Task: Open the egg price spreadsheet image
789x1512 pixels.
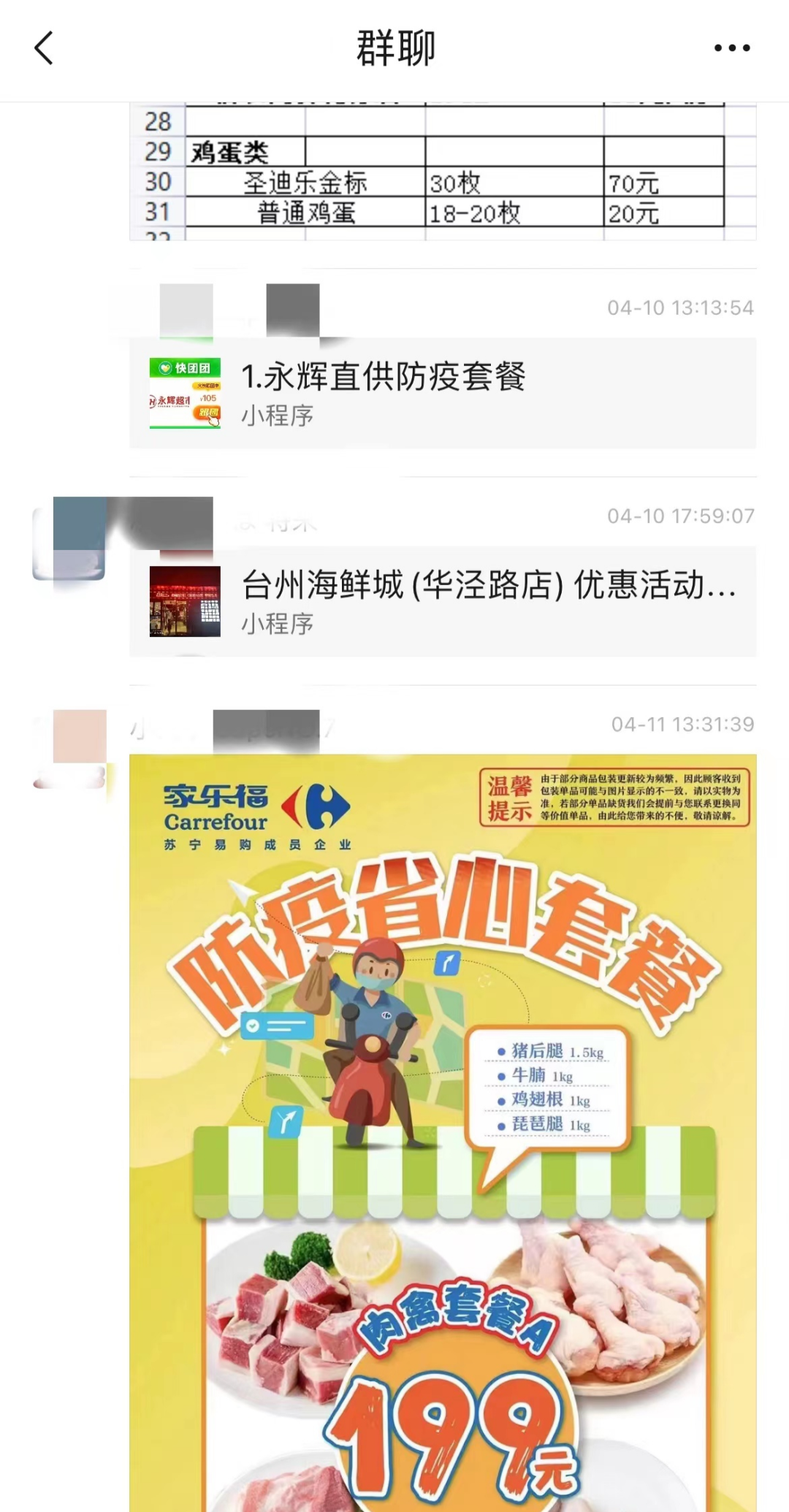Action: click(442, 172)
